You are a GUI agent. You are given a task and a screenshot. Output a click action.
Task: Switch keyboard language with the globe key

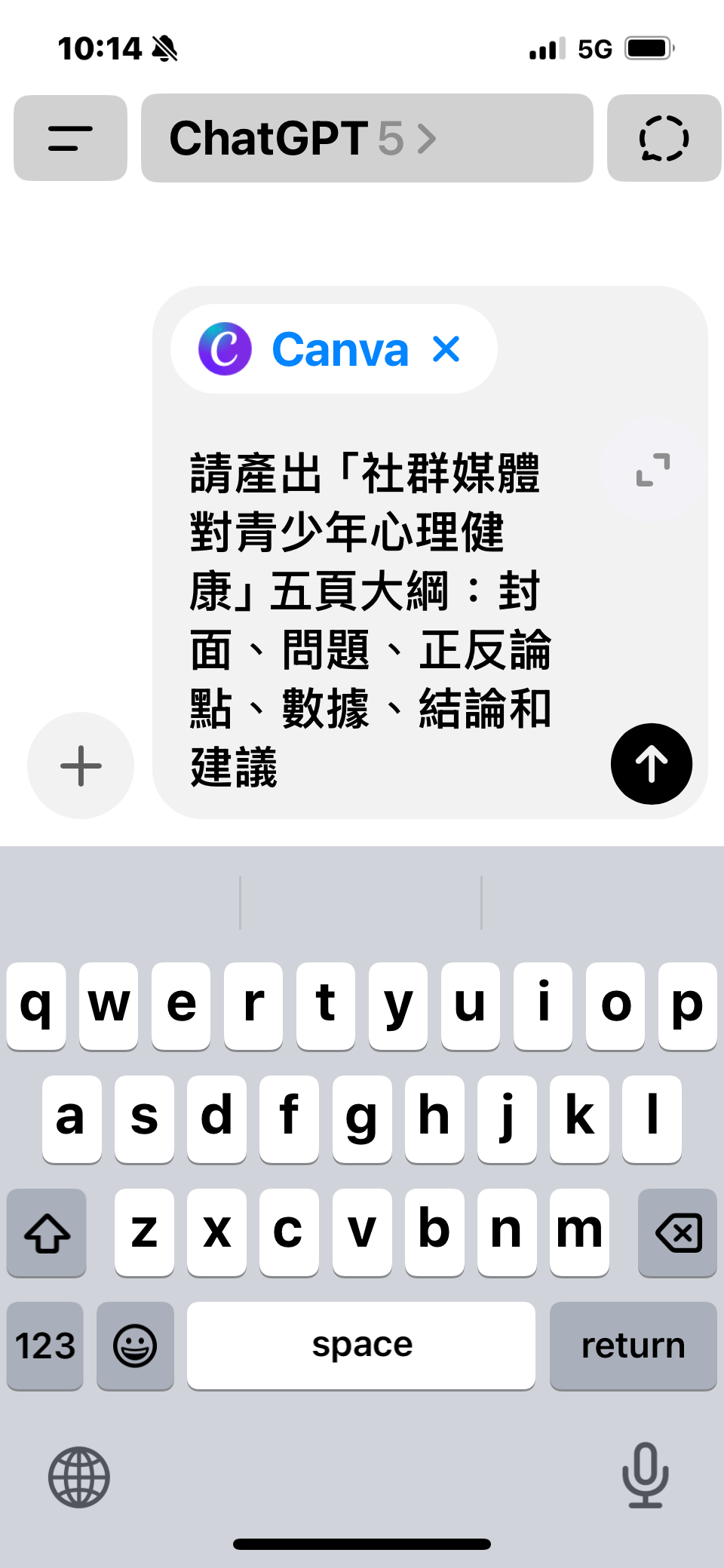coord(79,1477)
